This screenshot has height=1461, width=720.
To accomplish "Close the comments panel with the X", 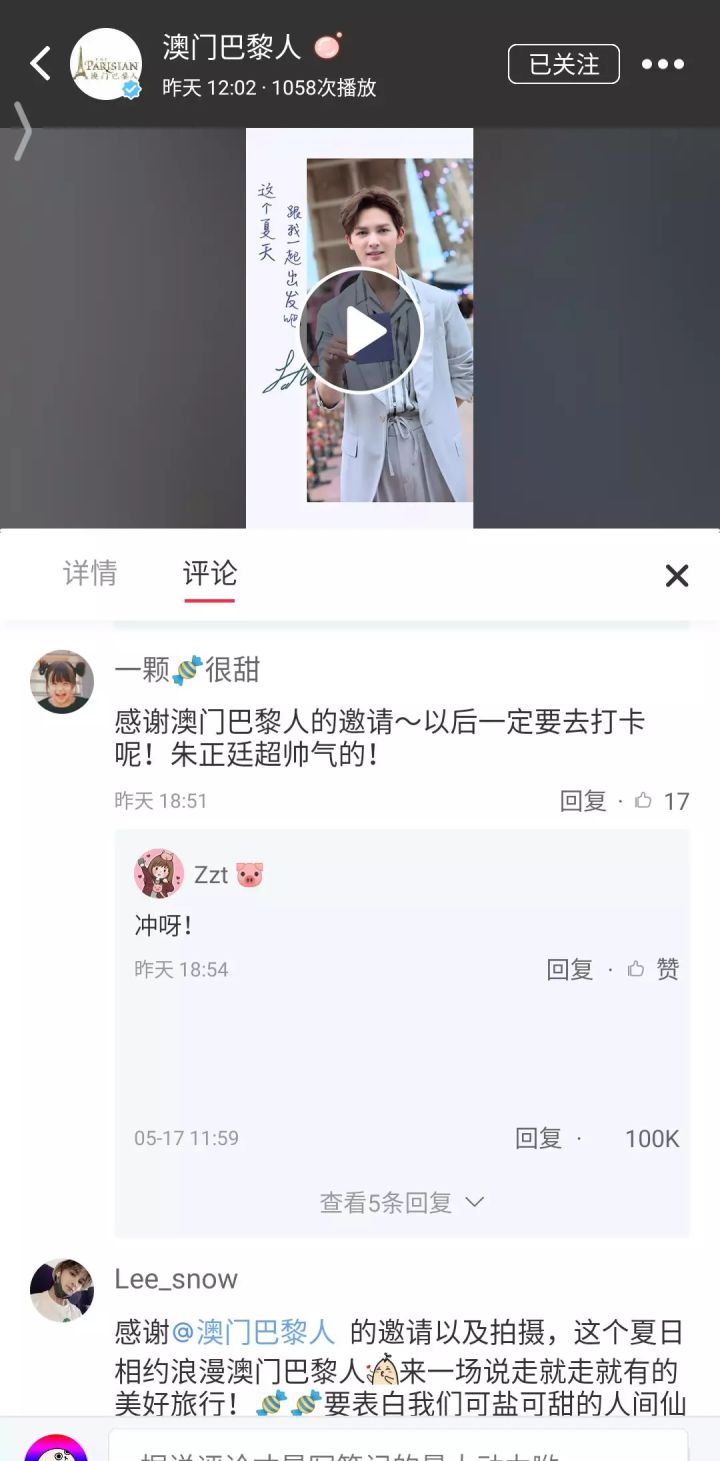I will click(x=677, y=576).
